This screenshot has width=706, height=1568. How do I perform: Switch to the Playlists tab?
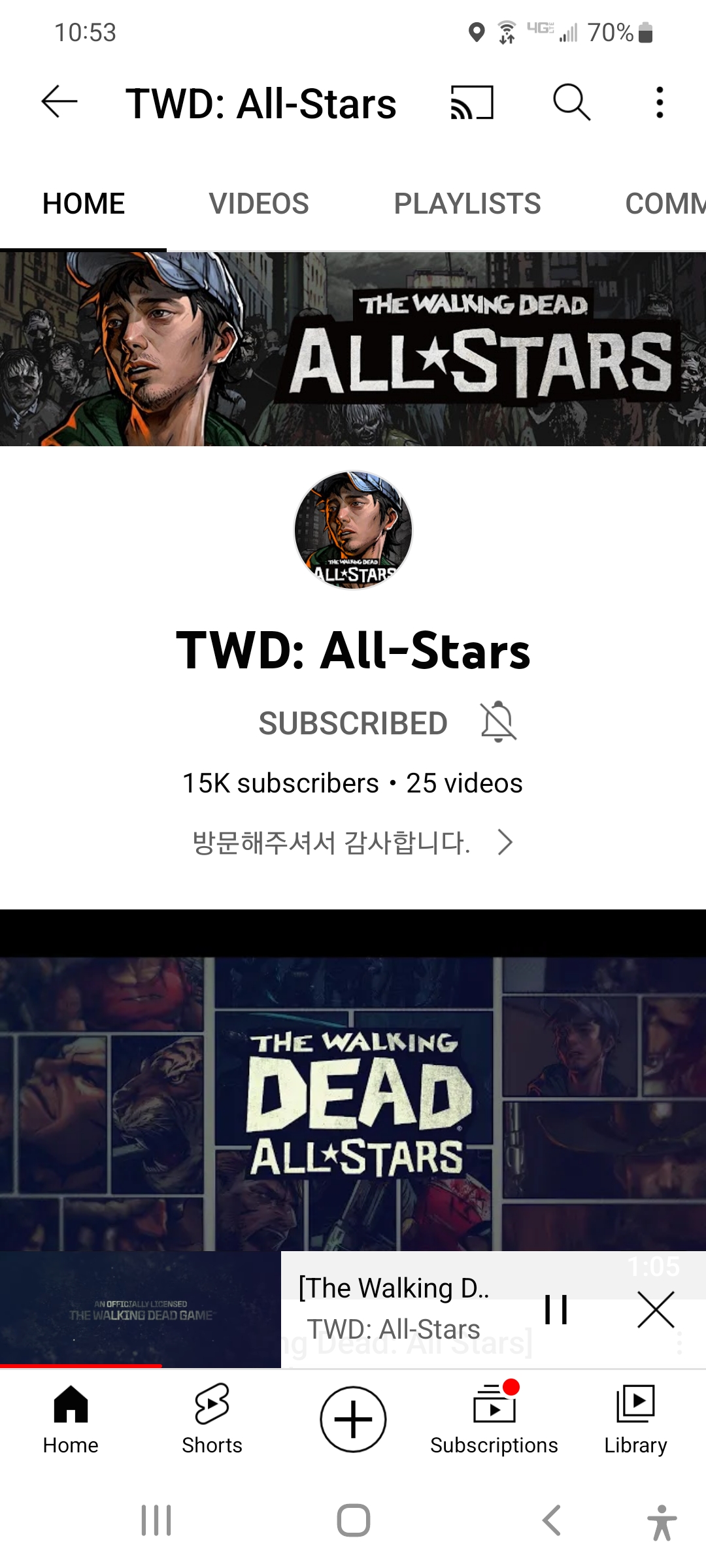[x=467, y=204]
